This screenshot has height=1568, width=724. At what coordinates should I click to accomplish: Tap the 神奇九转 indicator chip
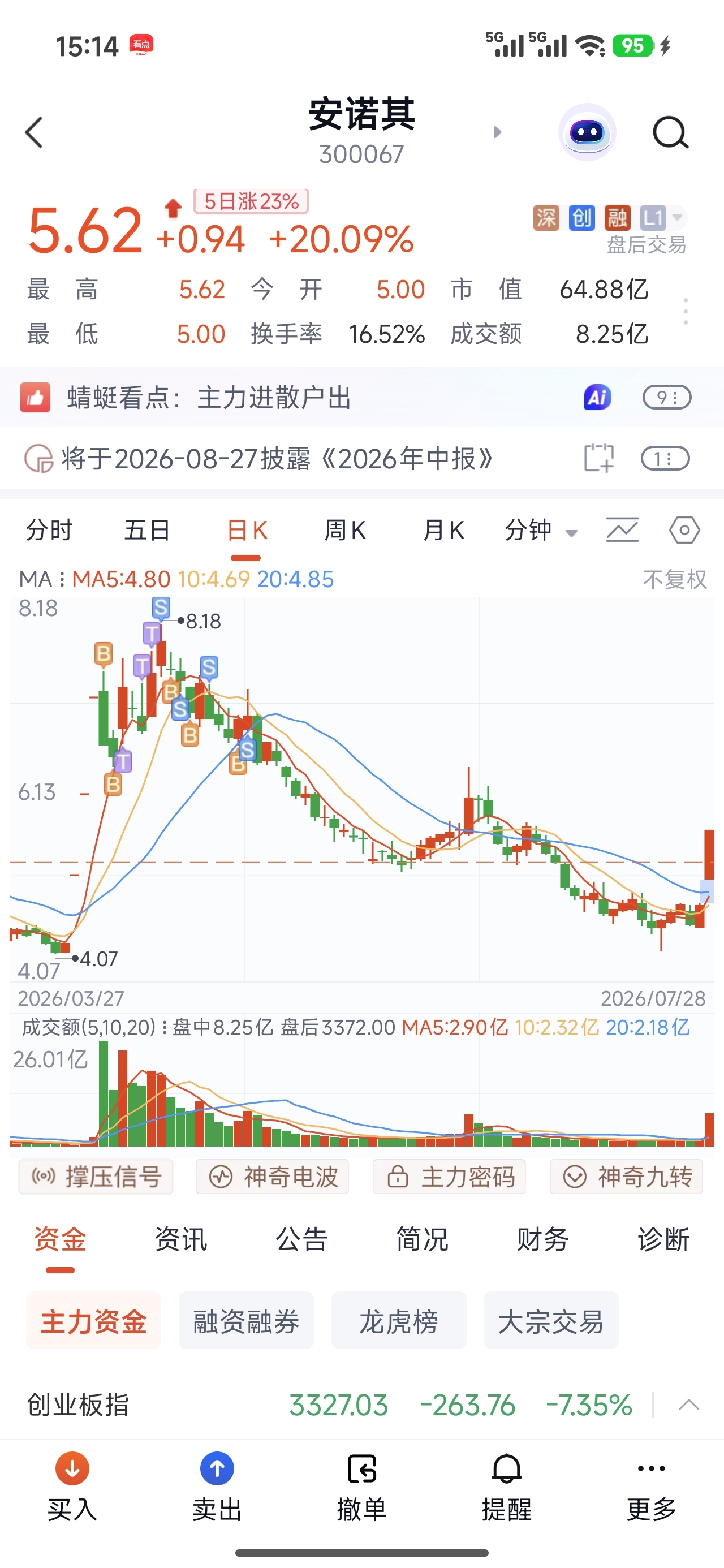(627, 1177)
